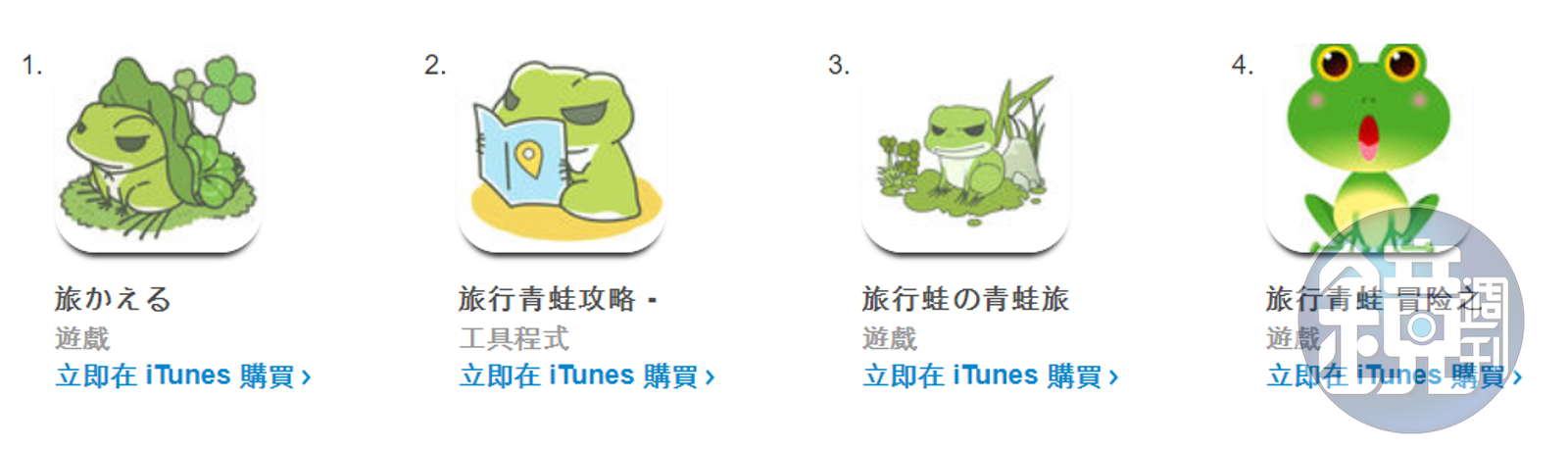This screenshot has width=1568, height=449.
Task: Tap the buy on iTunes link under 旅行青蛙攻略
Action: (587, 375)
